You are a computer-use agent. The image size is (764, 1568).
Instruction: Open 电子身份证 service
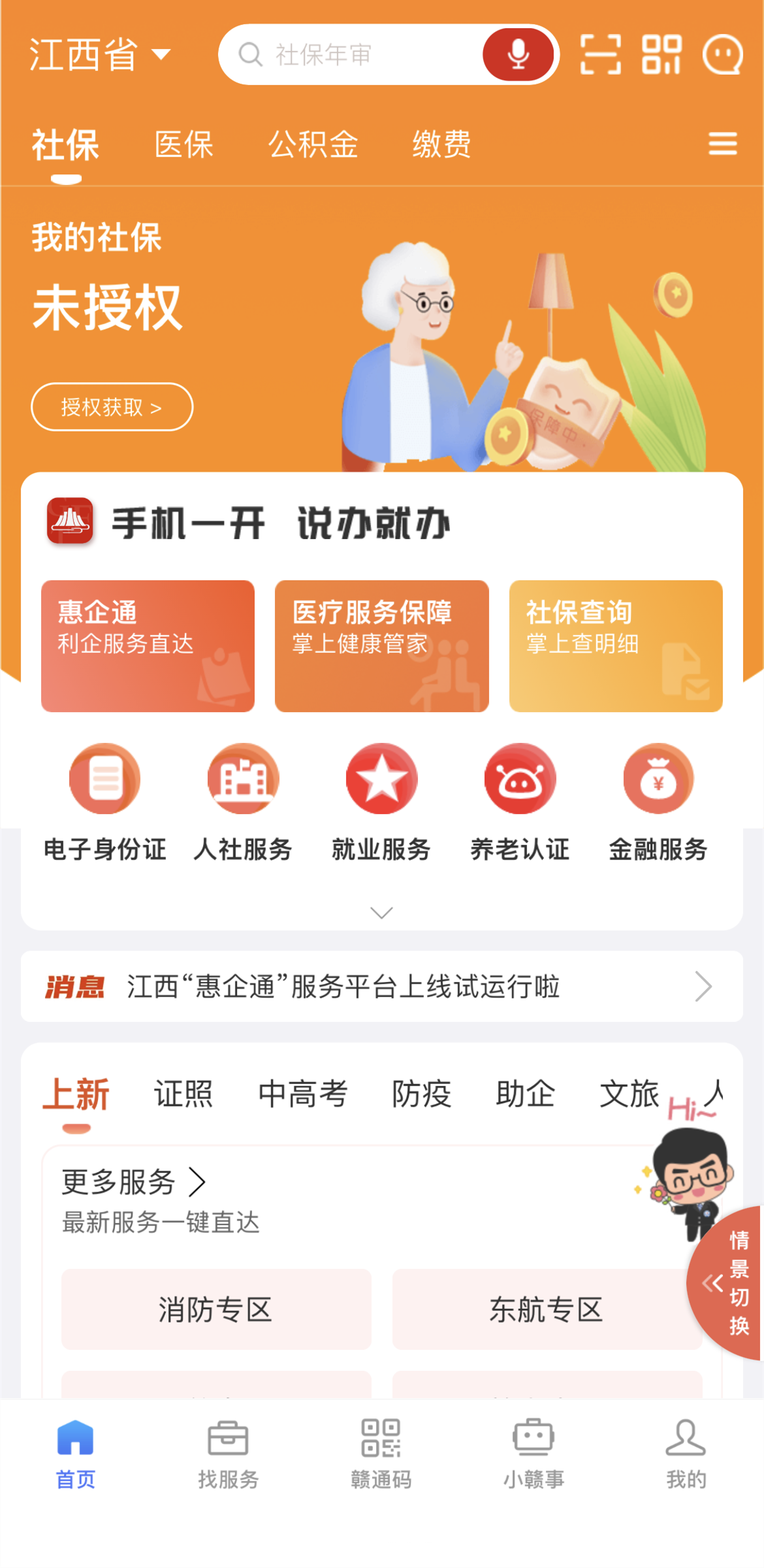(104, 802)
